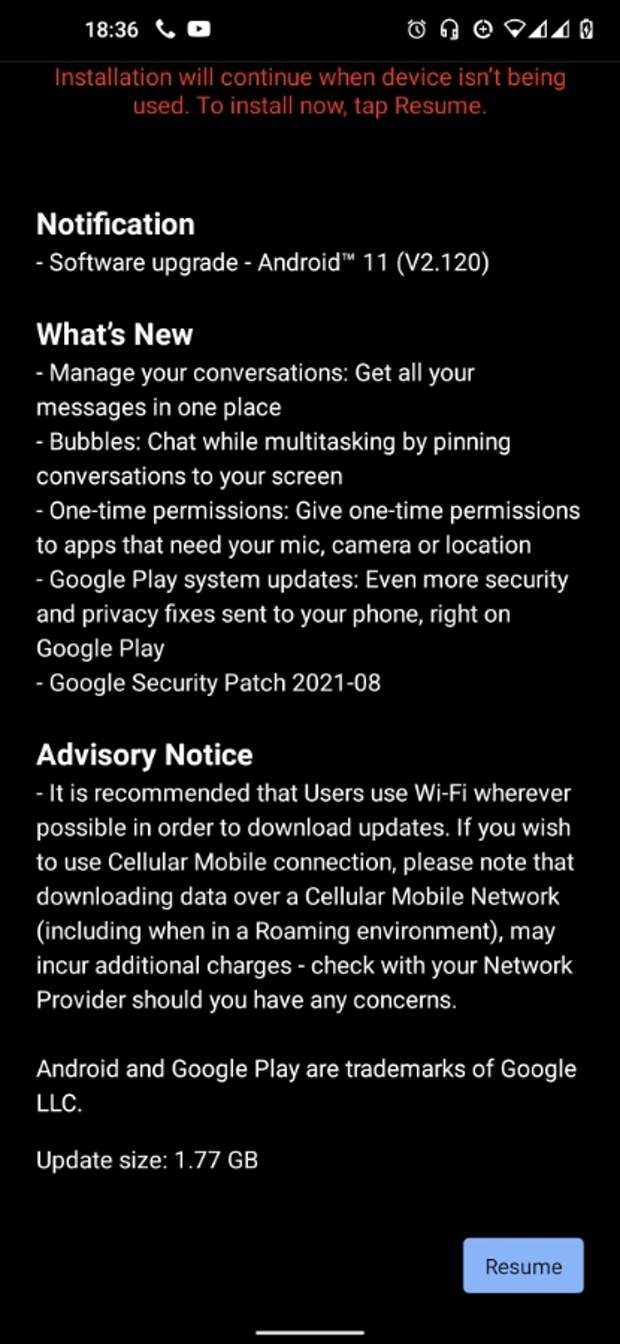Tap Resume to continue installing the update
The image size is (620, 1344).
pyautogui.click(x=523, y=1266)
